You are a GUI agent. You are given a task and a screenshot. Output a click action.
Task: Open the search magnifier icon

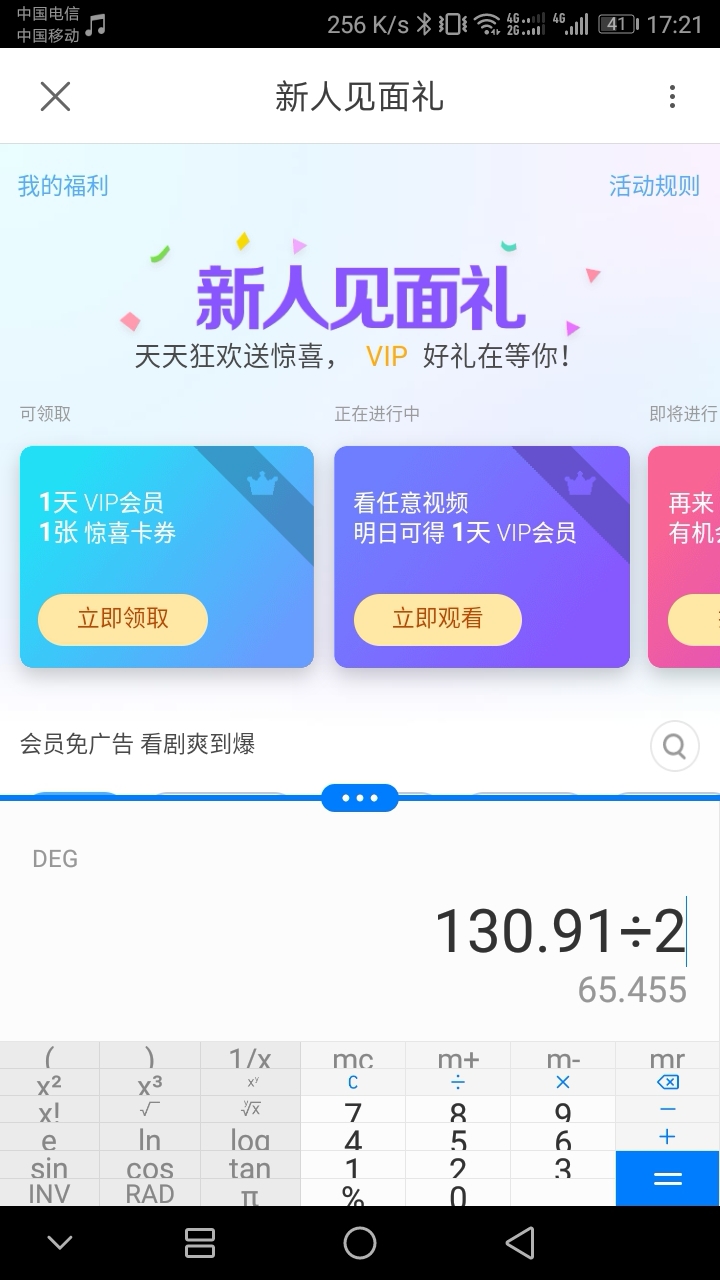[675, 746]
